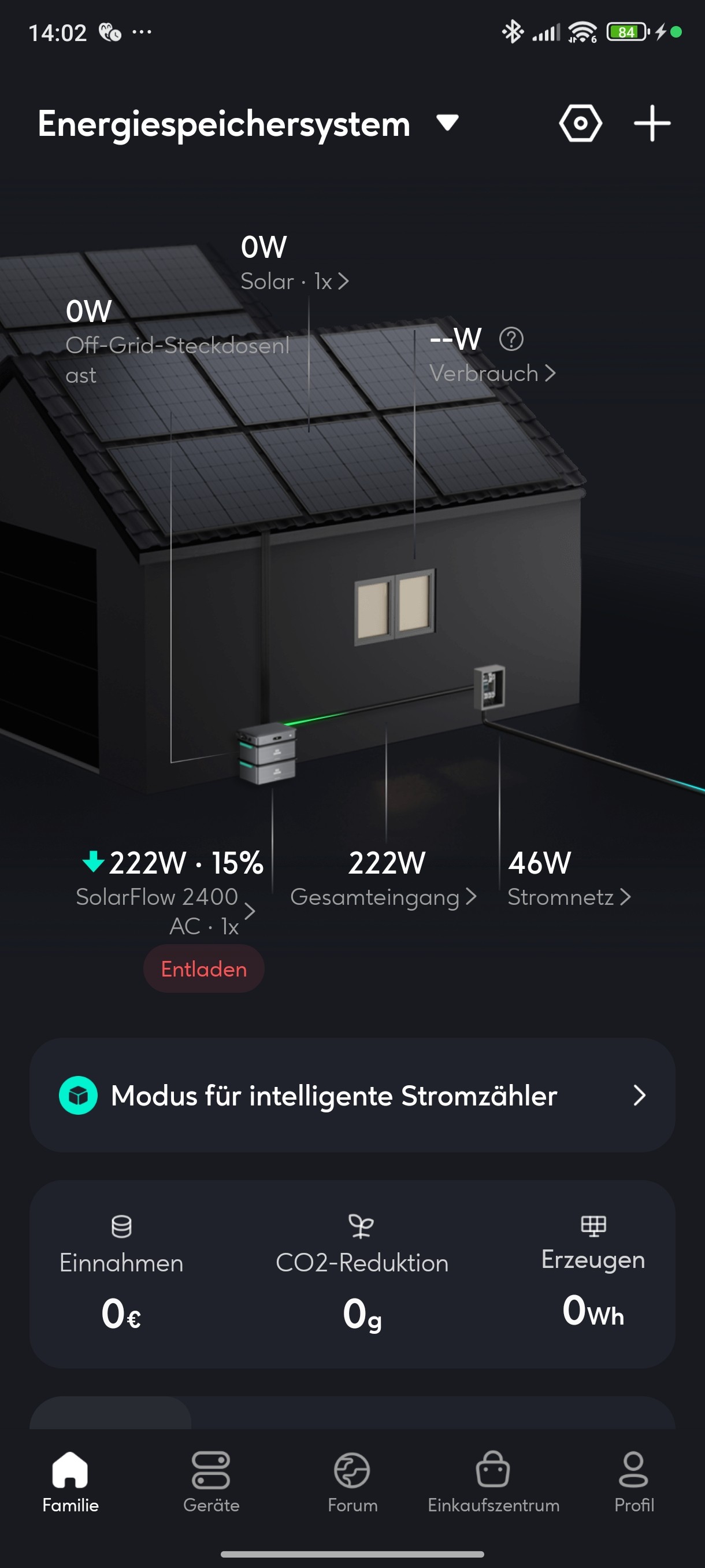
Task: Show help for Verbrauch value
Action: [x=511, y=339]
